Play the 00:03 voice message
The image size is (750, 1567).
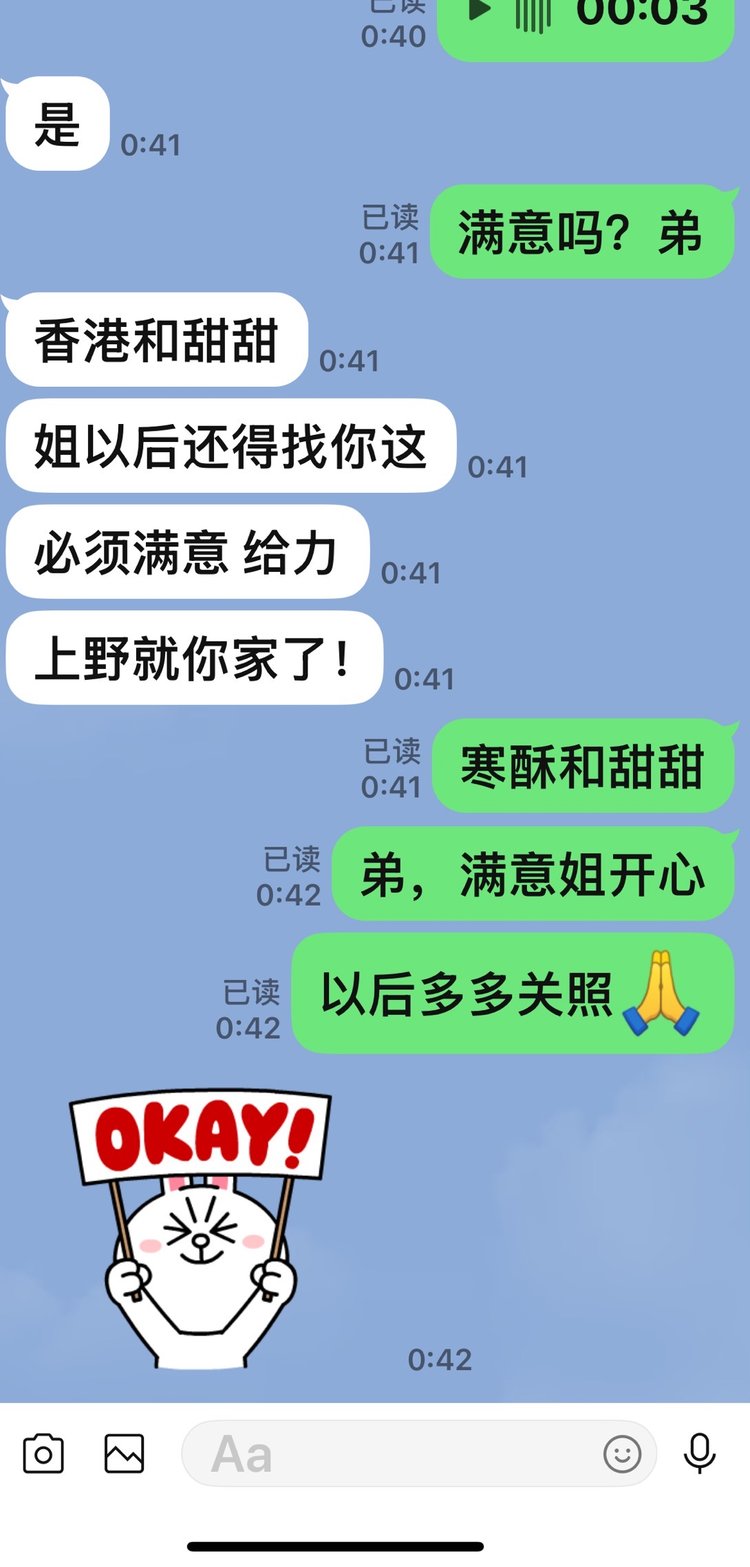482,12
